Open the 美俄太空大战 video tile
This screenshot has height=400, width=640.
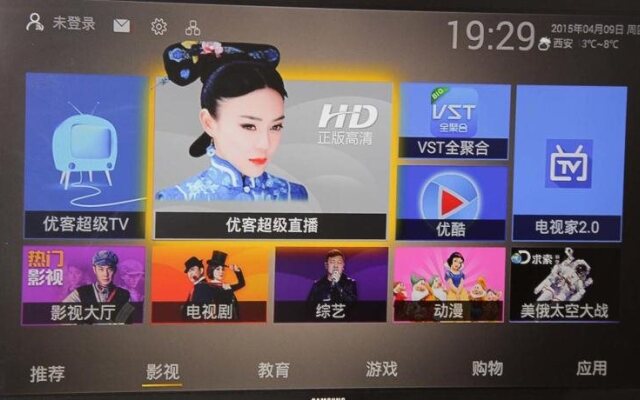(564, 284)
